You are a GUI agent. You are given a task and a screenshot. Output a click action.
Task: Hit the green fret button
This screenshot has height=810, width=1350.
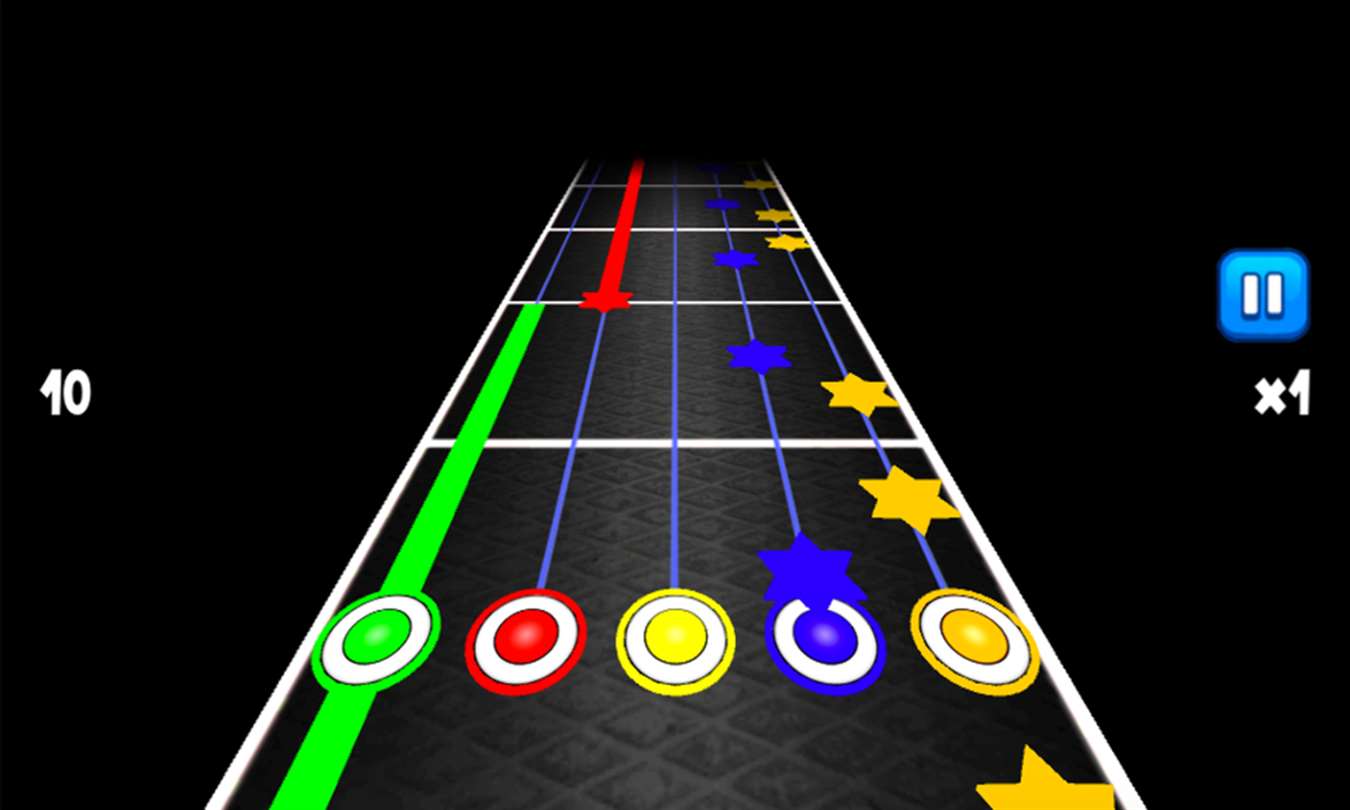376,639
